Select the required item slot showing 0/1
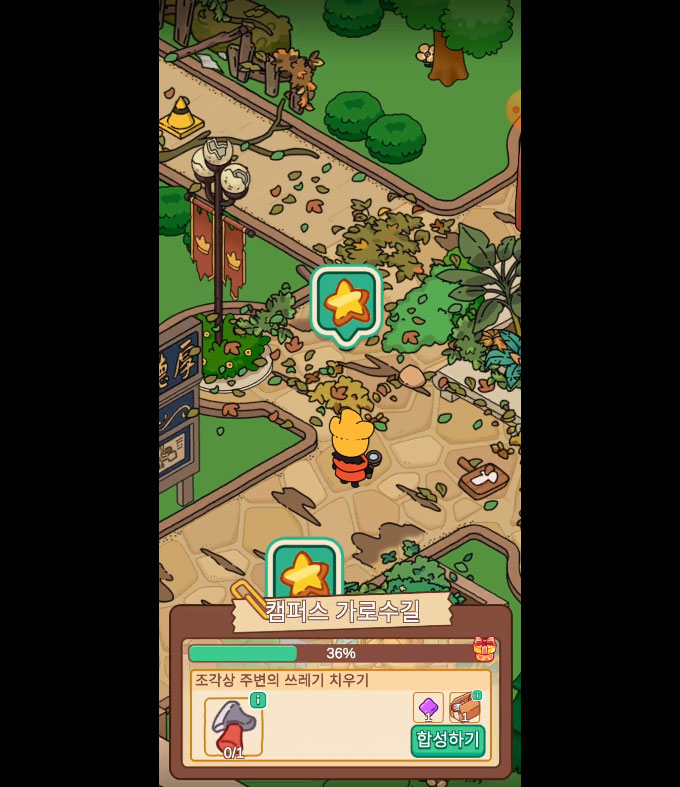680x787 pixels. (x=233, y=727)
